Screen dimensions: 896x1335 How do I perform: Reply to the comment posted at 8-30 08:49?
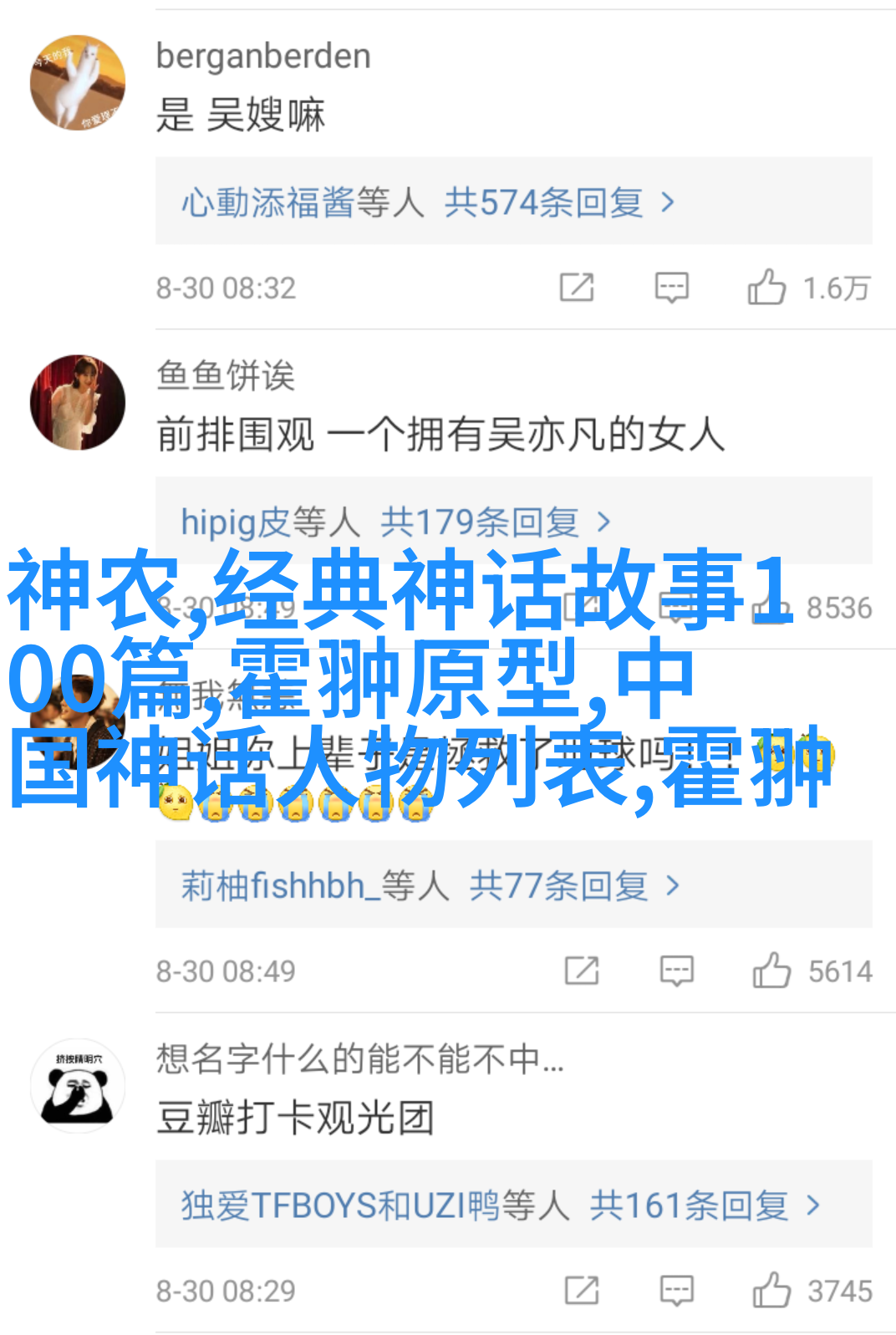[x=676, y=971]
